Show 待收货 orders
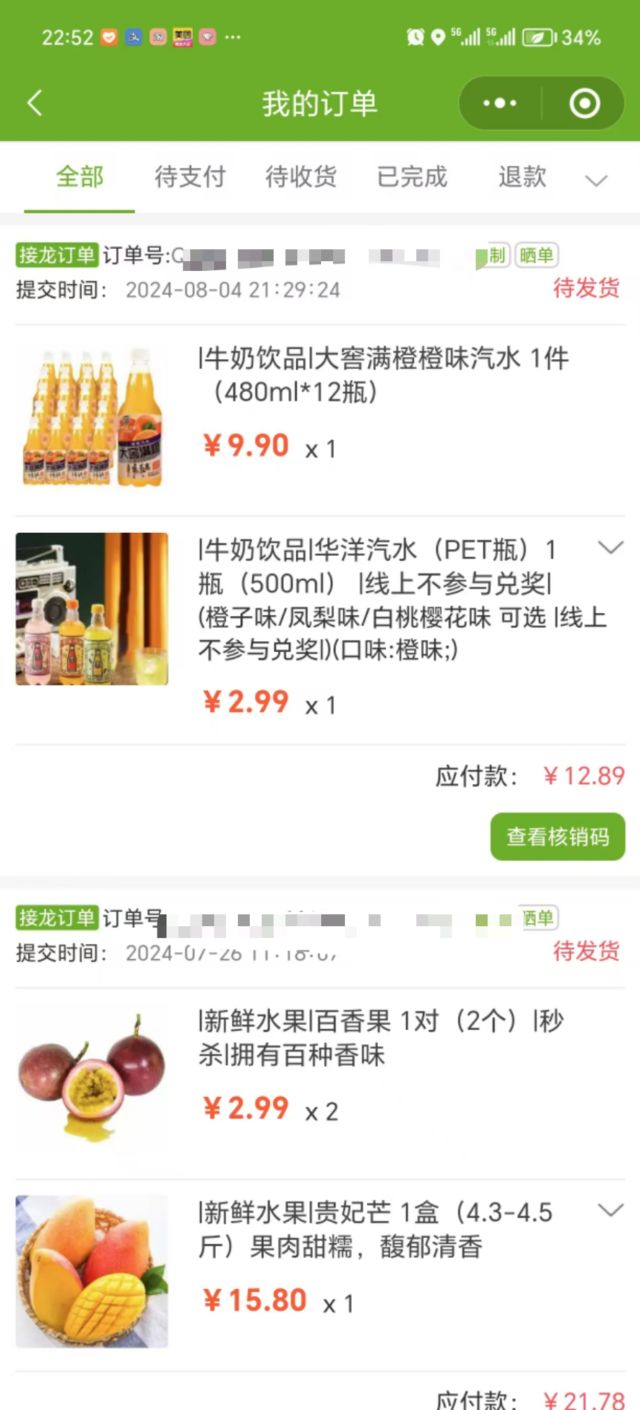Image resolution: width=640 pixels, height=1410 pixels. click(300, 177)
